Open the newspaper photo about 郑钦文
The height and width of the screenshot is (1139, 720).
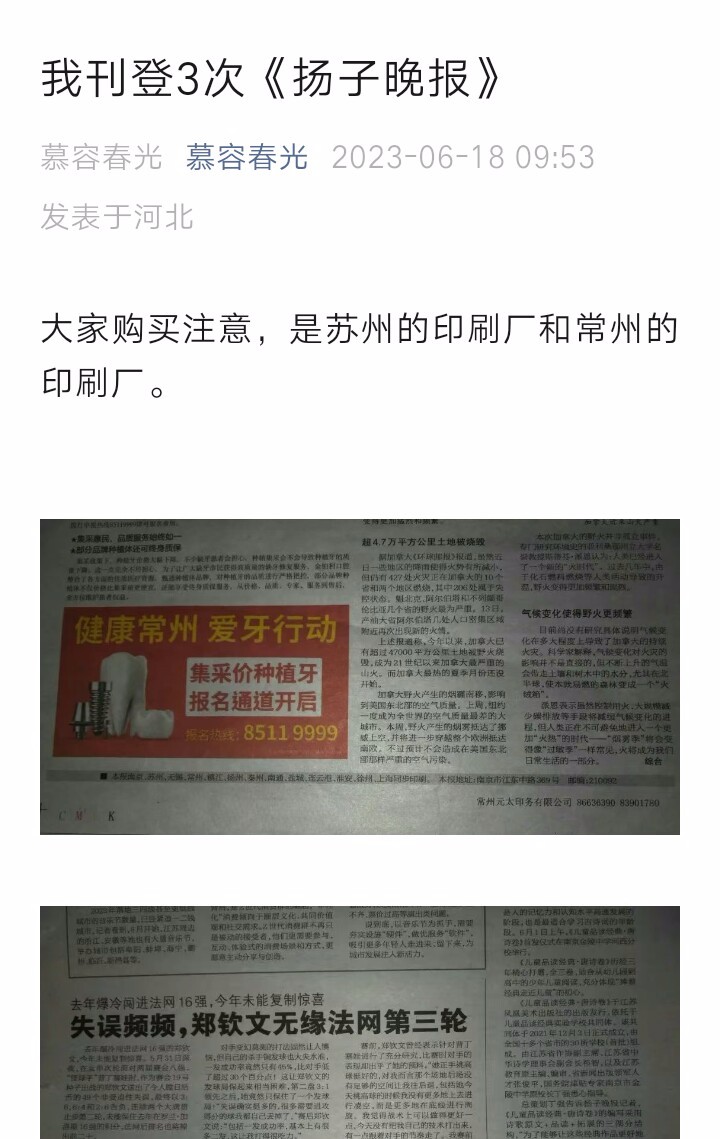[x=360, y=1022]
